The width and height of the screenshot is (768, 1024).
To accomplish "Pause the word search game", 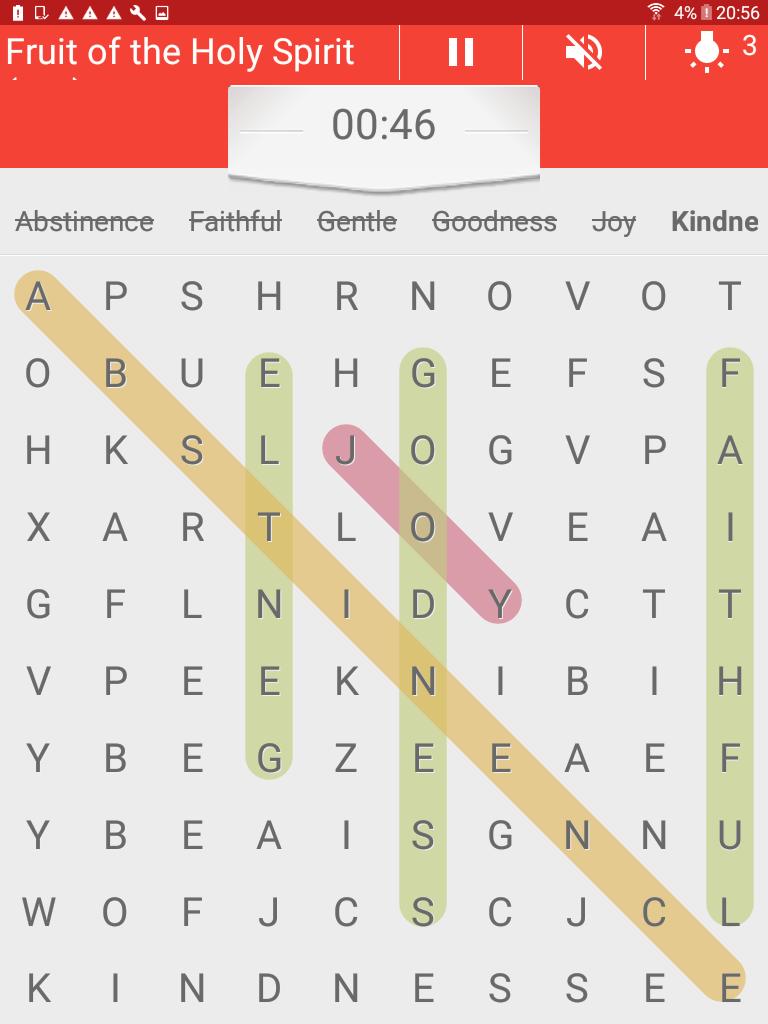I will [461, 52].
